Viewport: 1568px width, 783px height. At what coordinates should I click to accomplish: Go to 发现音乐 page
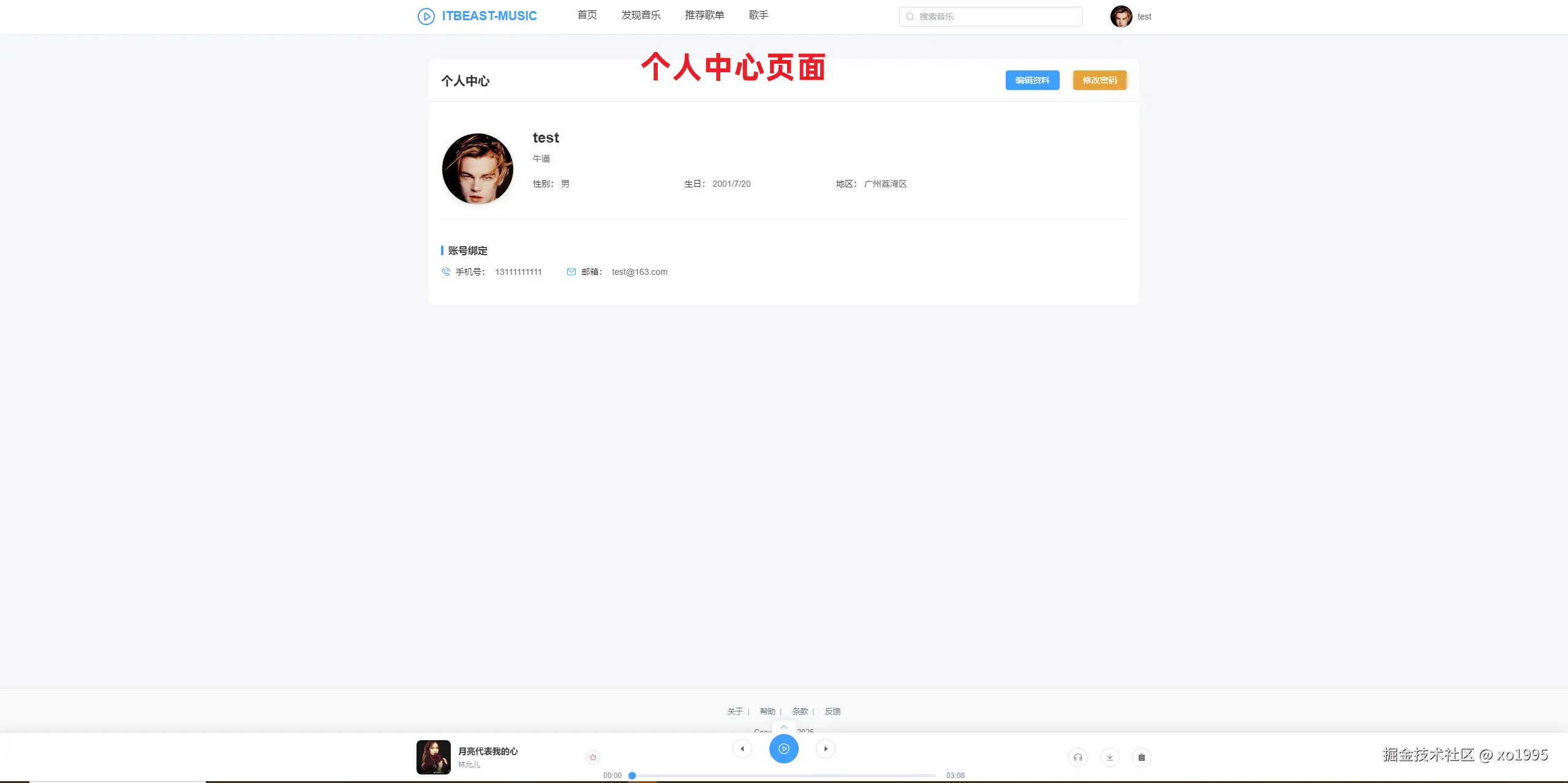tap(641, 15)
